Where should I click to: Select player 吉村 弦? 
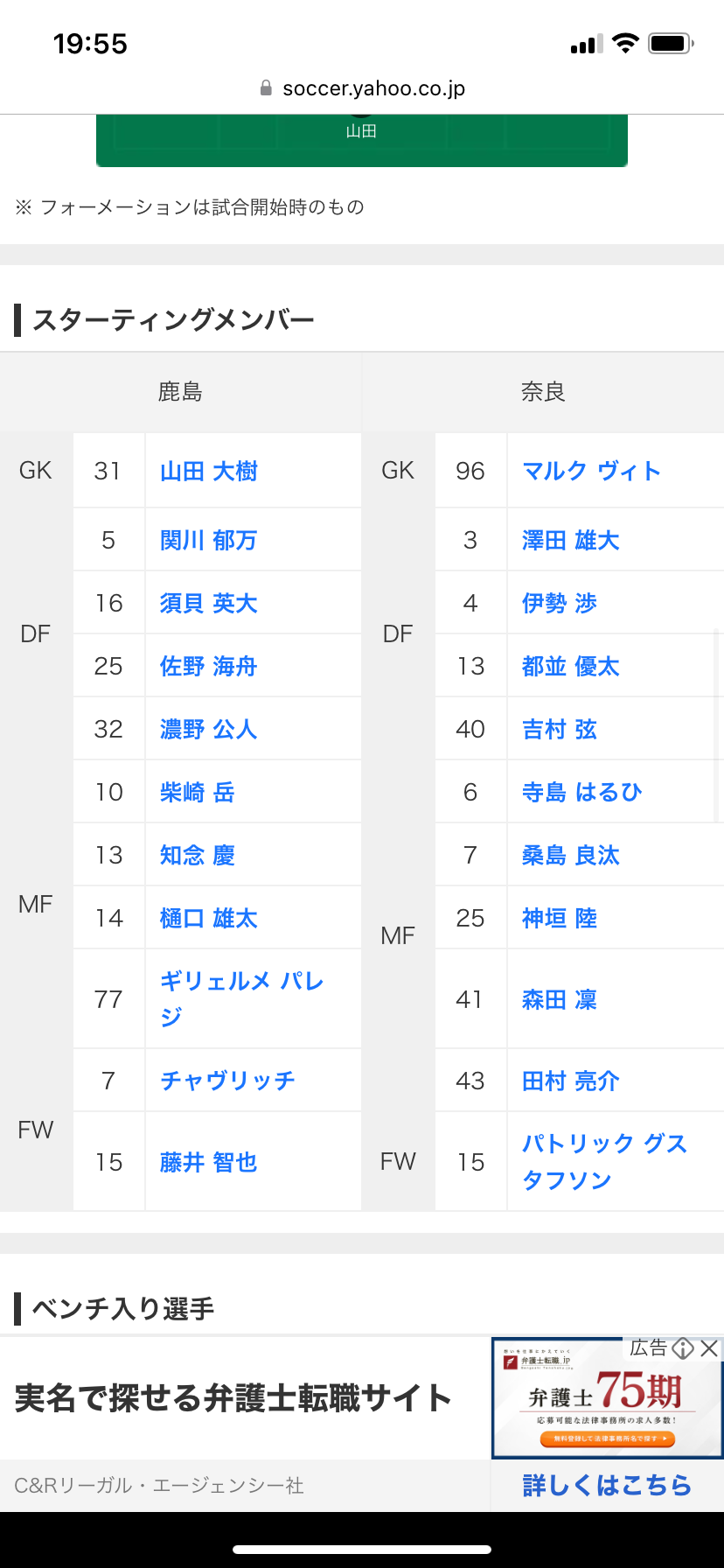click(560, 729)
